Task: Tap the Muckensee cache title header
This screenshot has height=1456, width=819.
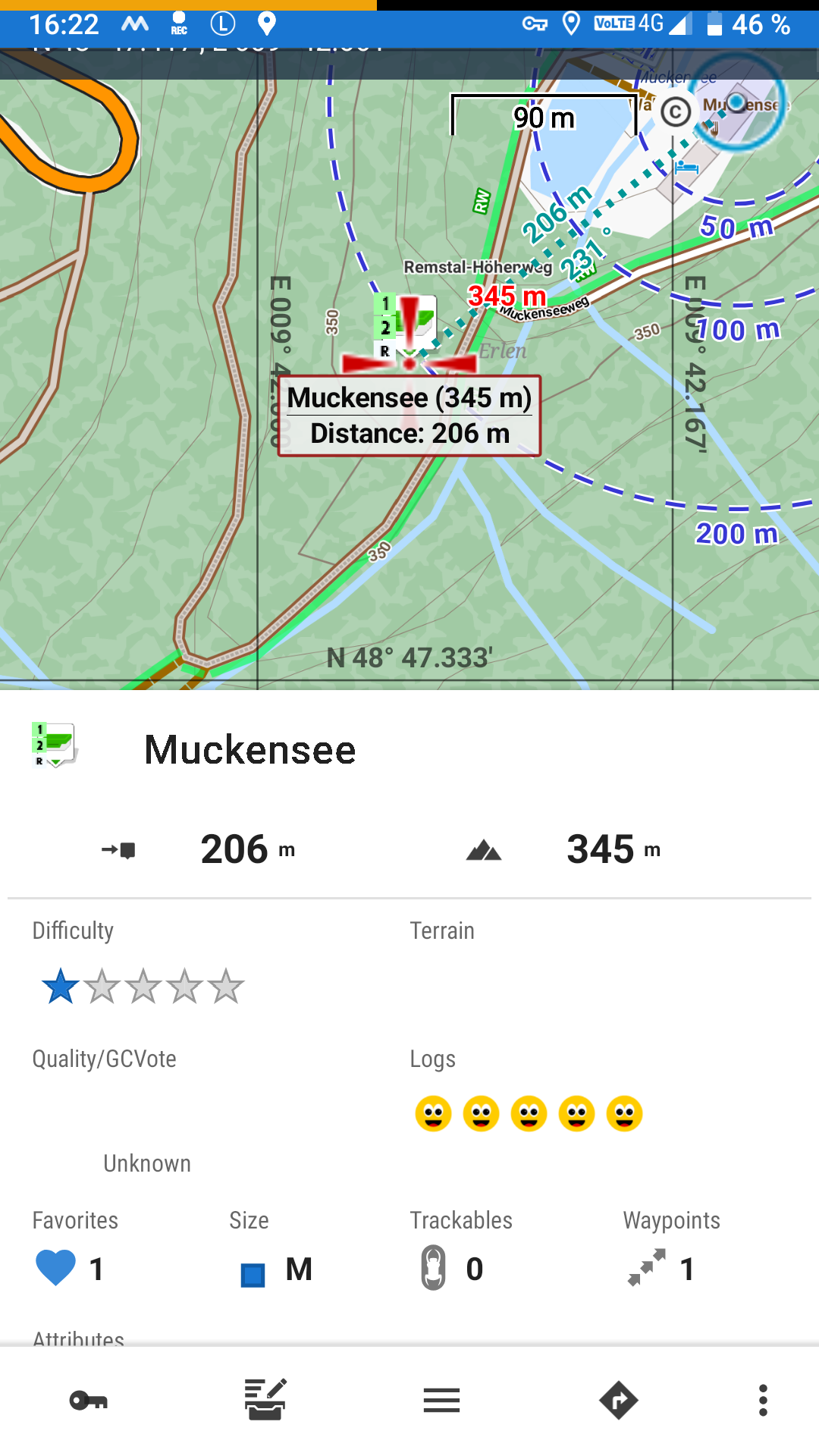Action: coord(249,749)
